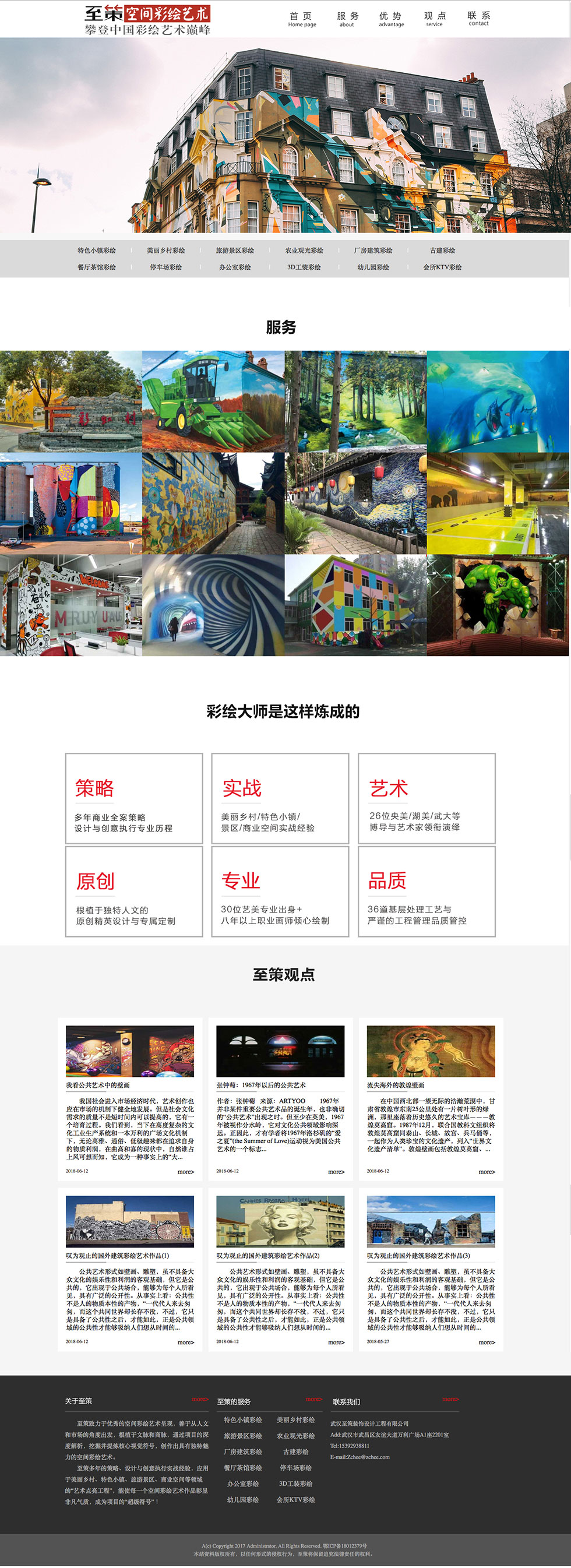
Task: View the Hulk 3D wall painting tile
Action: 498,605
